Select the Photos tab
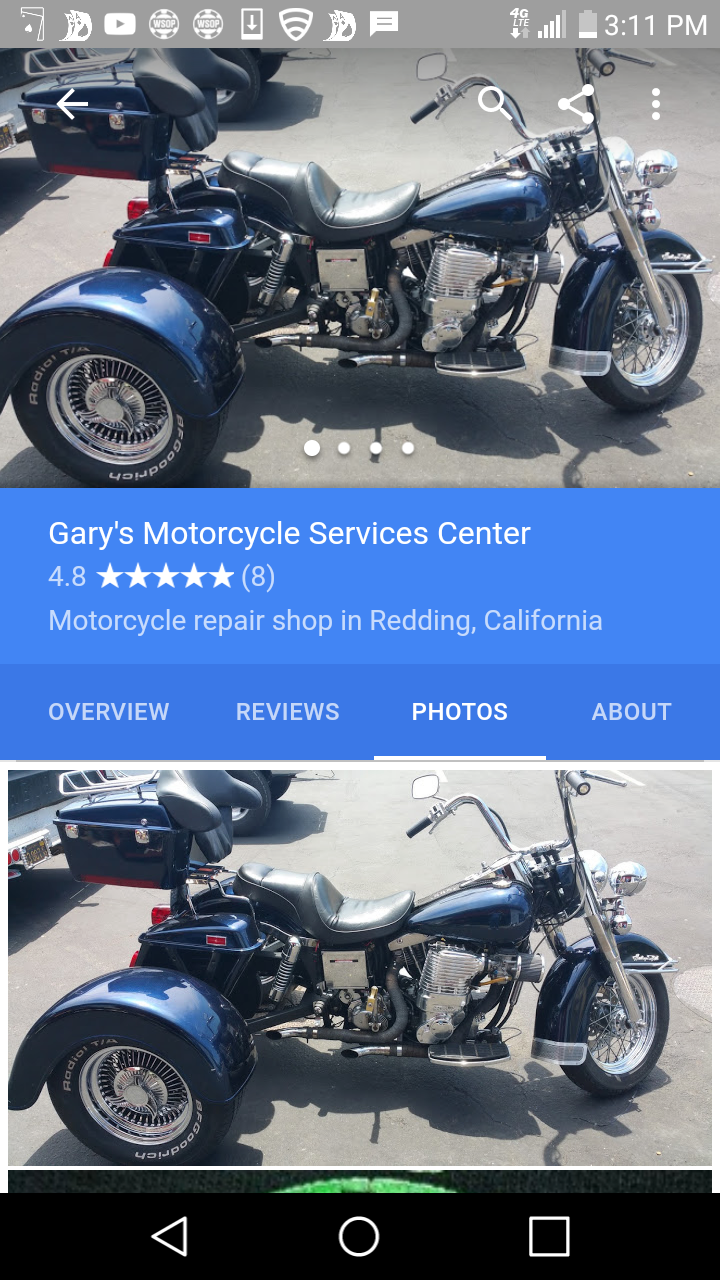 460,712
